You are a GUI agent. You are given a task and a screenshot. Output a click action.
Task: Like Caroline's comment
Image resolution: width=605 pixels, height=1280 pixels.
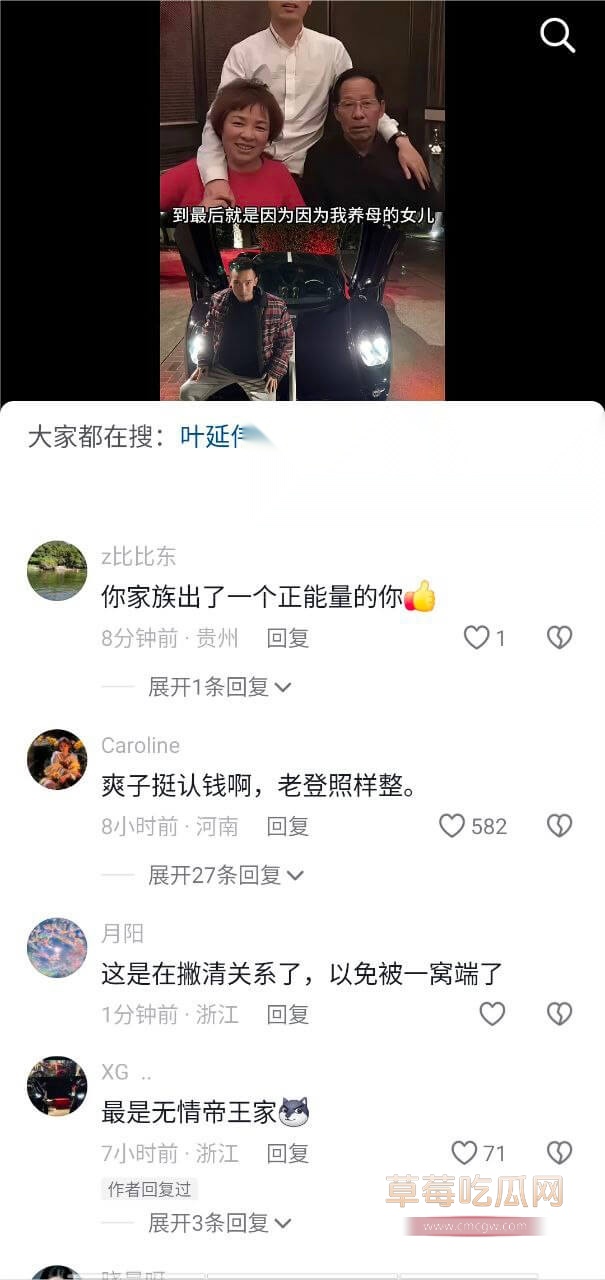453,826
